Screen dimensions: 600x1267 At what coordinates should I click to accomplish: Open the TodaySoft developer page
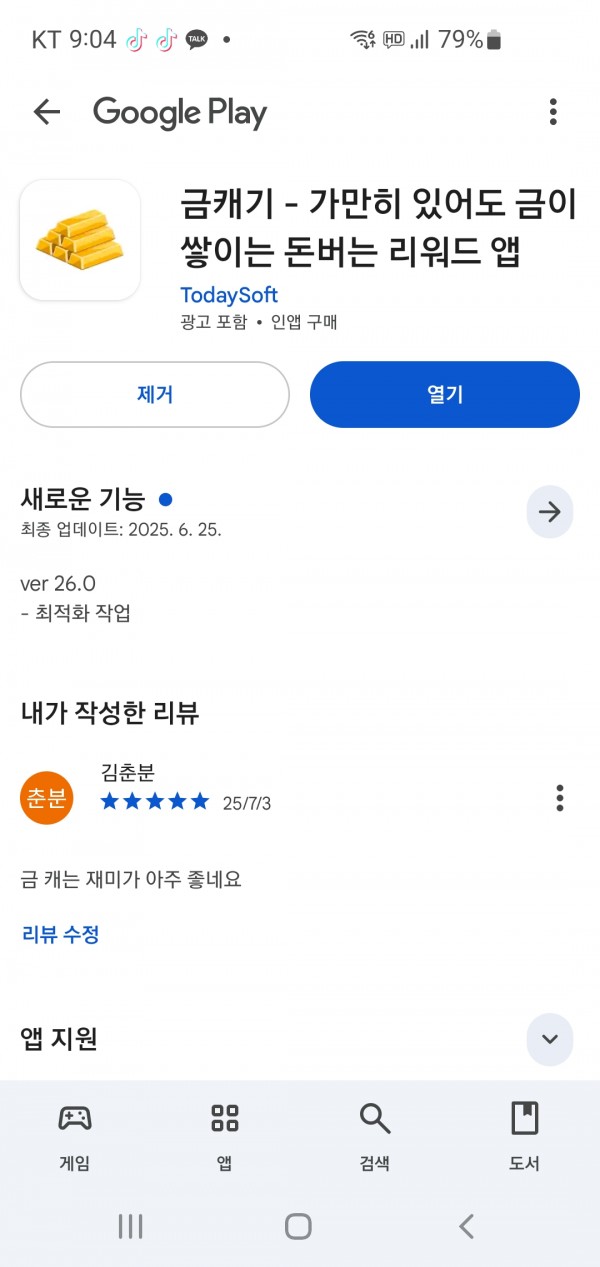(229, 295)
